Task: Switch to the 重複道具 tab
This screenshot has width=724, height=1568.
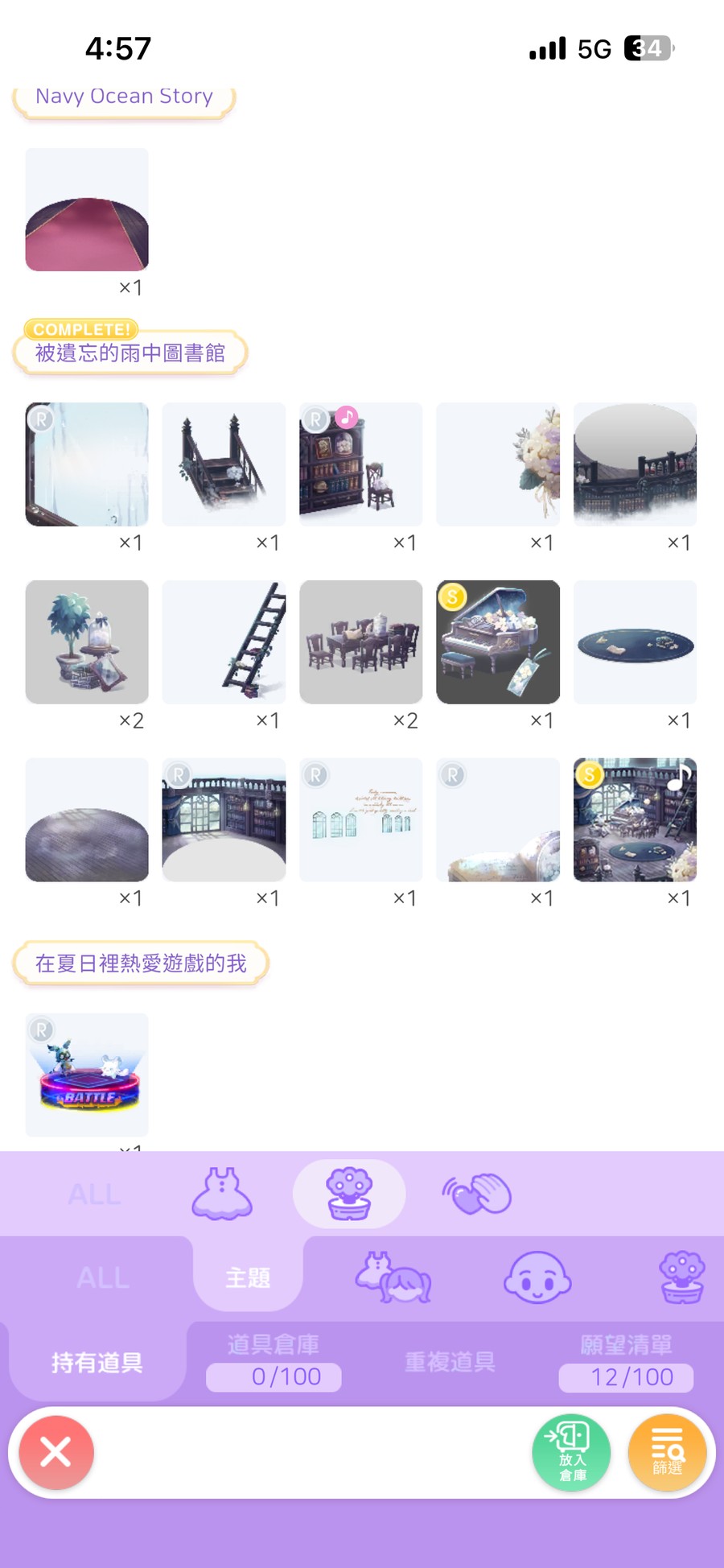Action: pos(450,1361)
